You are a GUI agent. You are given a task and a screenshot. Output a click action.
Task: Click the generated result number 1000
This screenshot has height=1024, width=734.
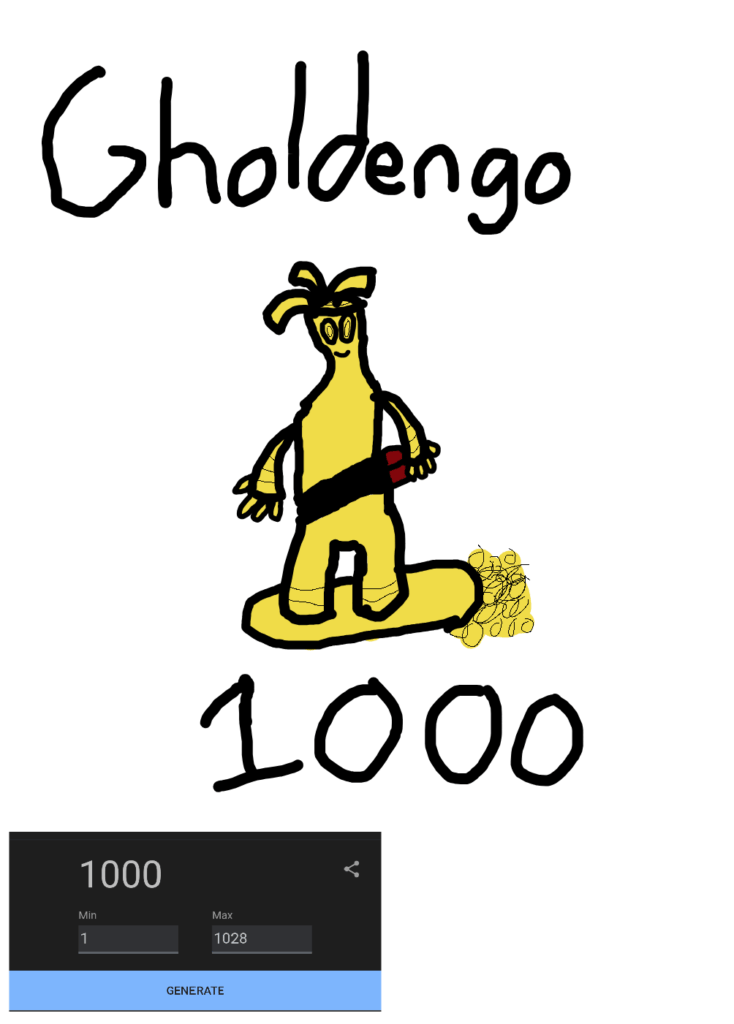[122, 874]
